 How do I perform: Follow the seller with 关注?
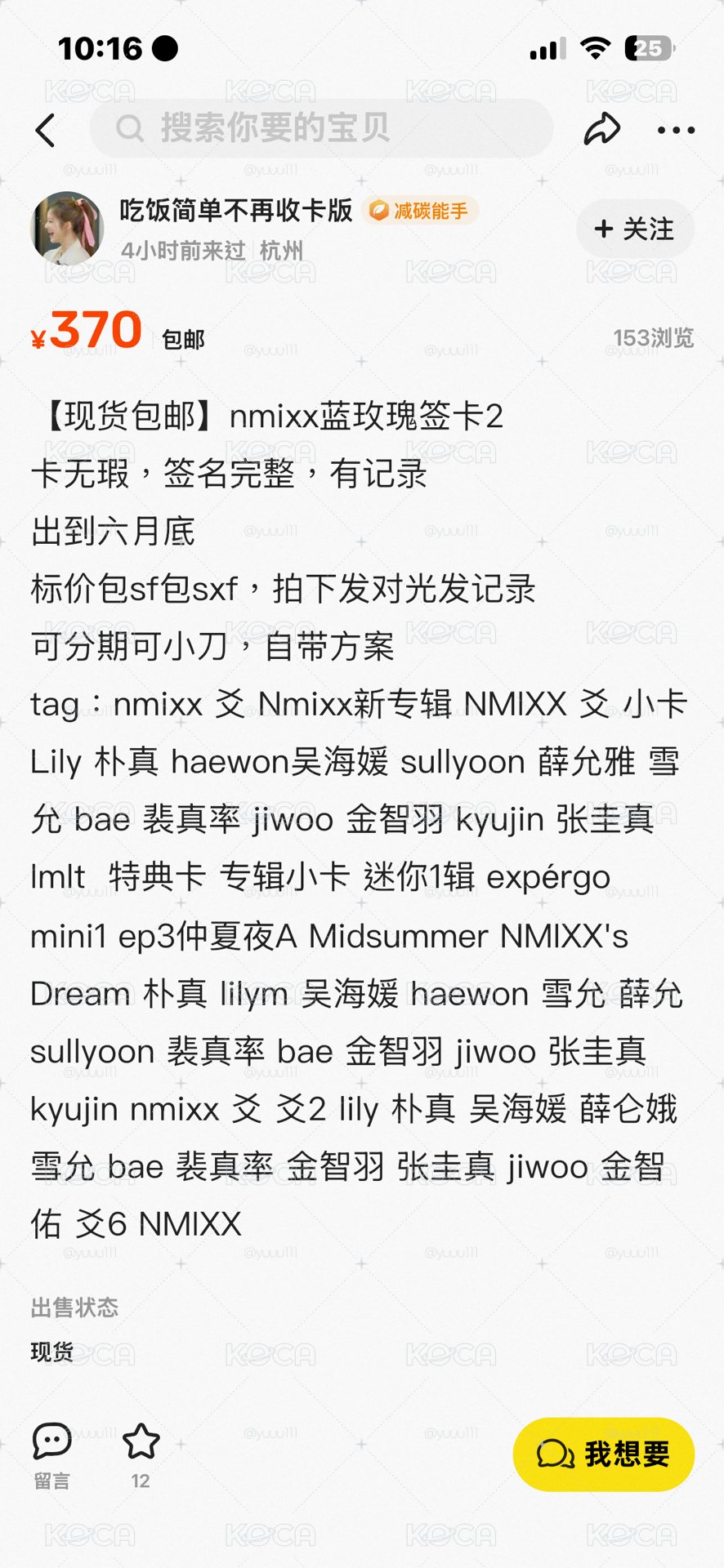click(635, 229)
